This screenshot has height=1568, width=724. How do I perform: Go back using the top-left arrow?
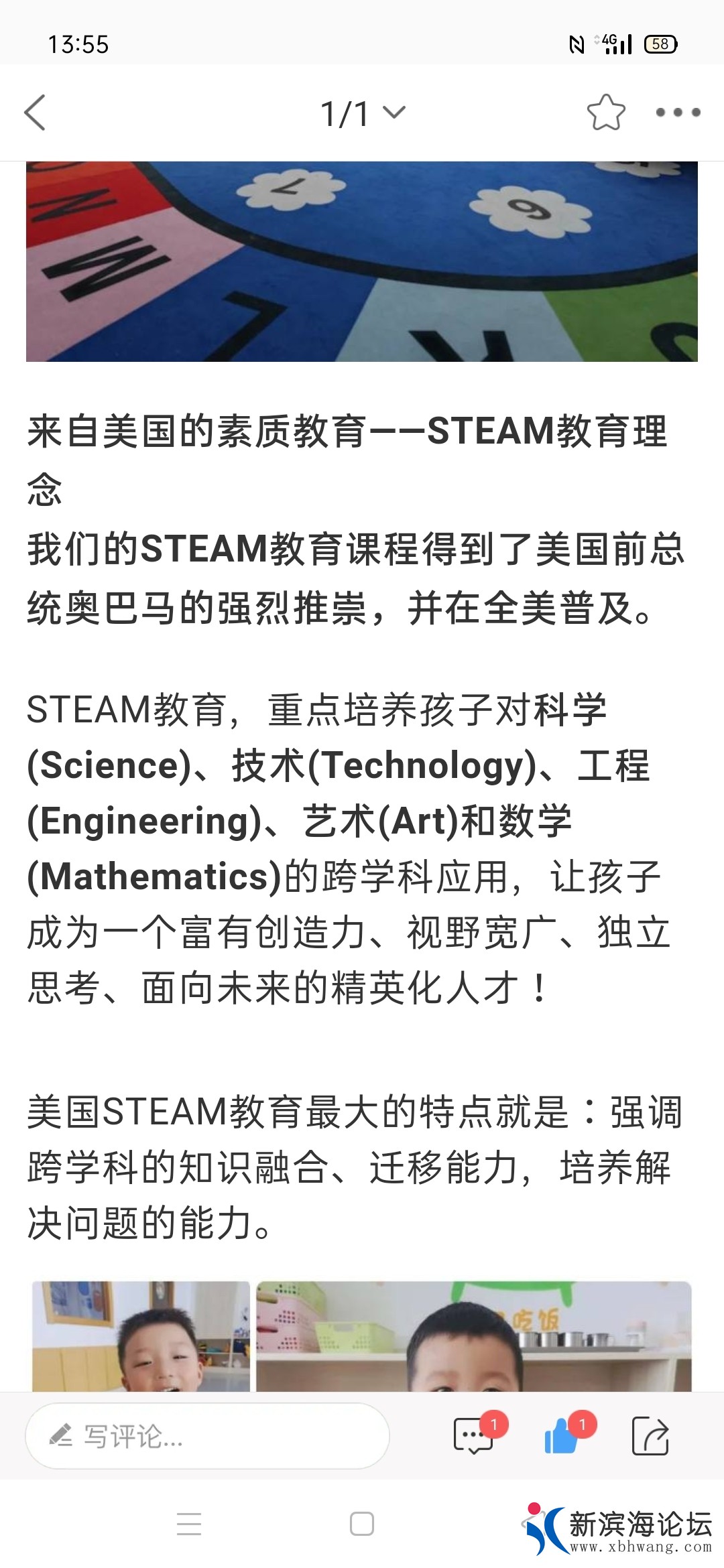click(x=35, y=113)
